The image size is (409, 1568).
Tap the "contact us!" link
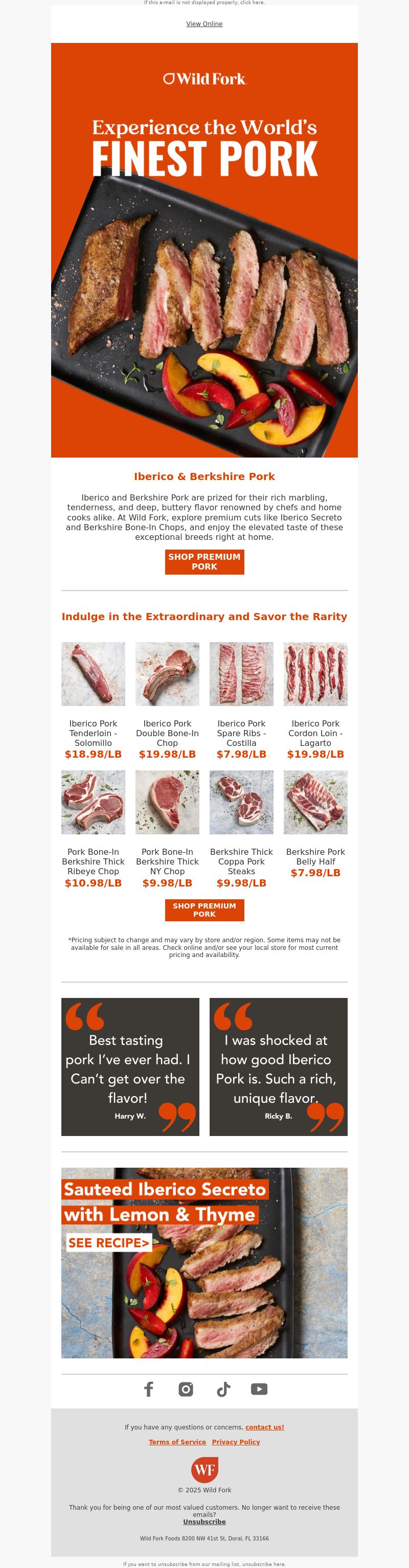pyautogui.click(x=264, y=1427)
